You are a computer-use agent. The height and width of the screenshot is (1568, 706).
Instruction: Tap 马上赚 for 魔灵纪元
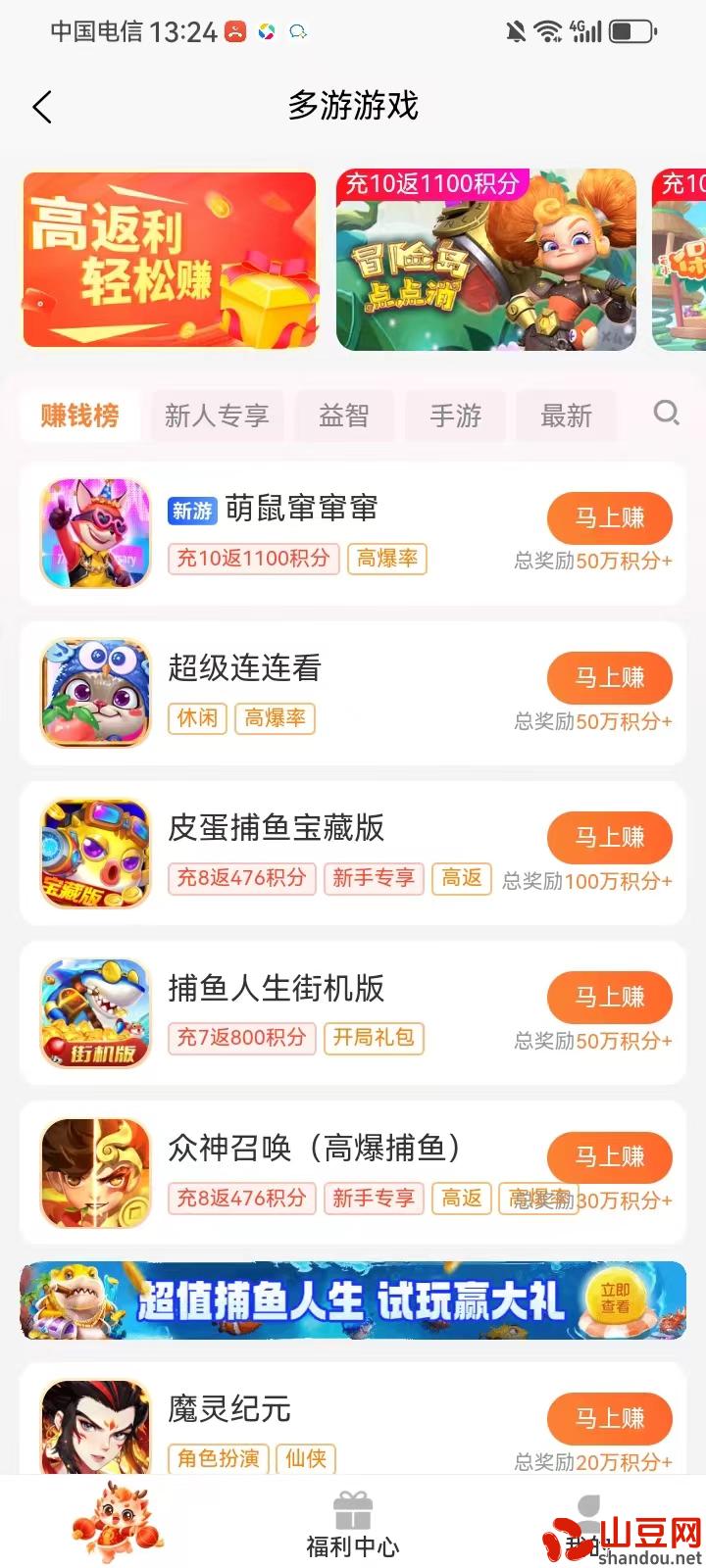pos(609,1418)
